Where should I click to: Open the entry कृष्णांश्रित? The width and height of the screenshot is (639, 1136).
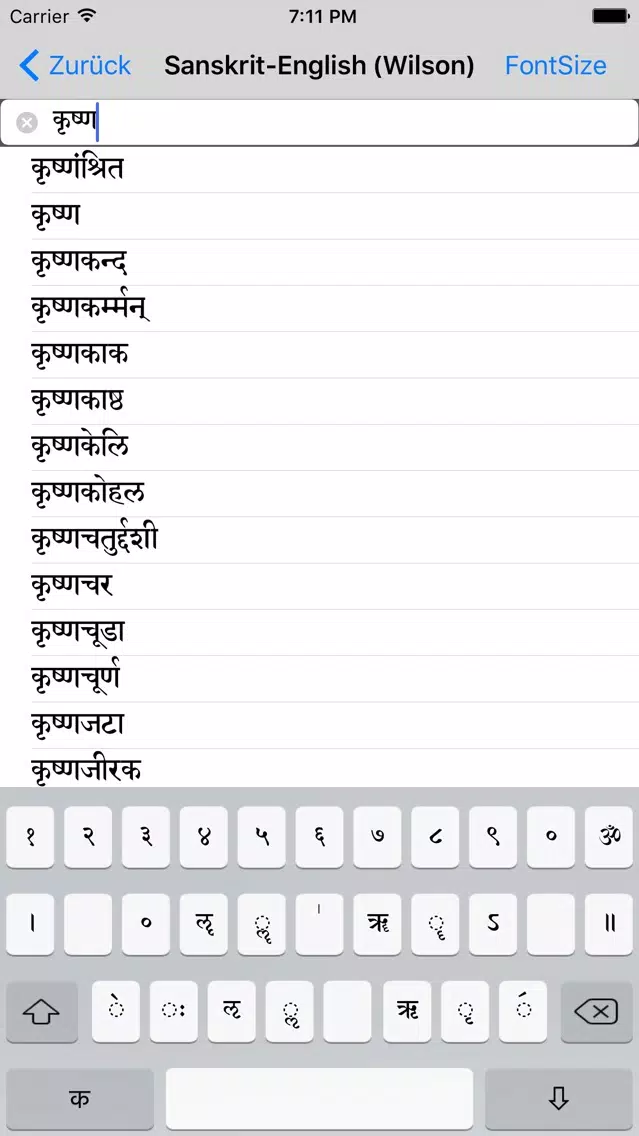pos(320,170)
